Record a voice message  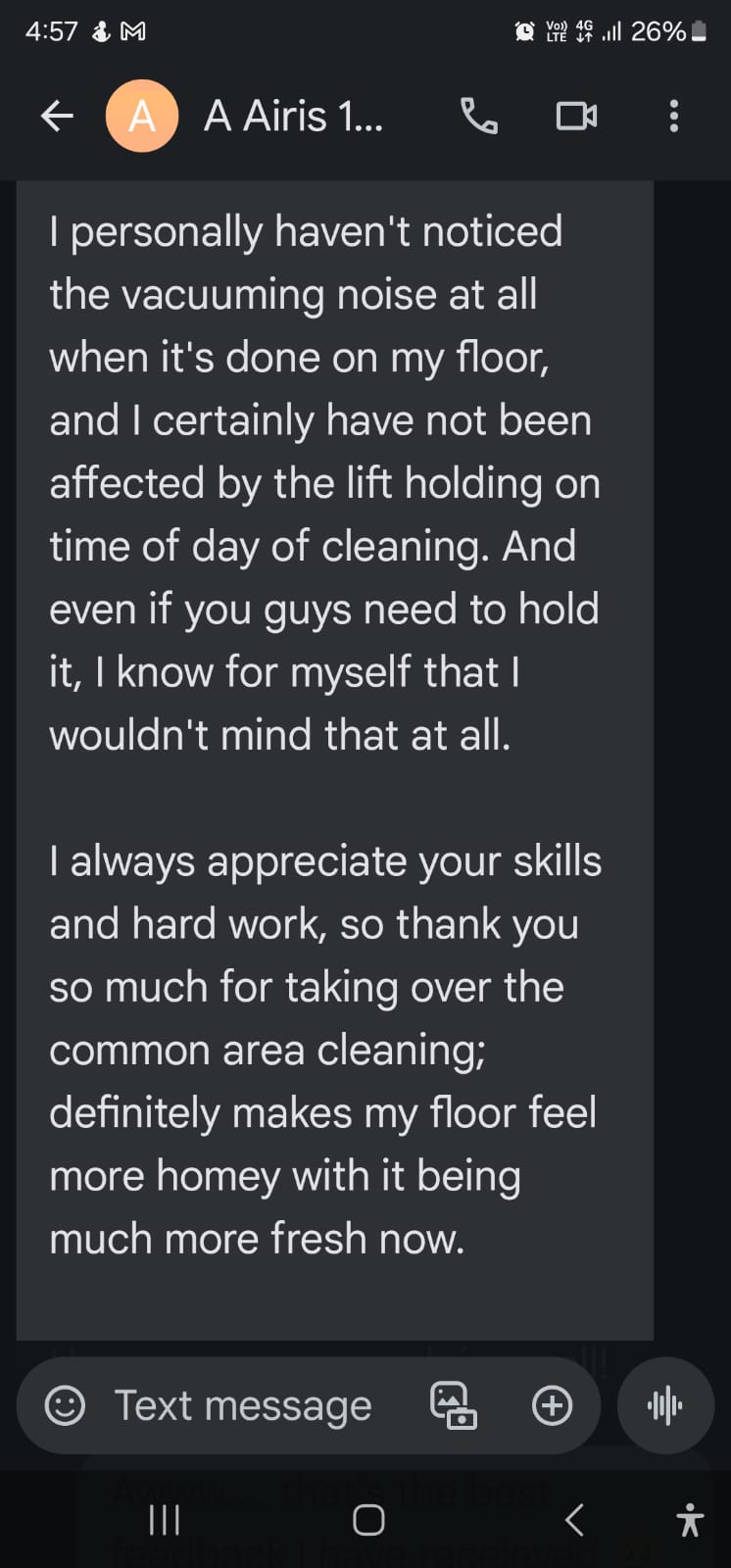(665, 1405)
